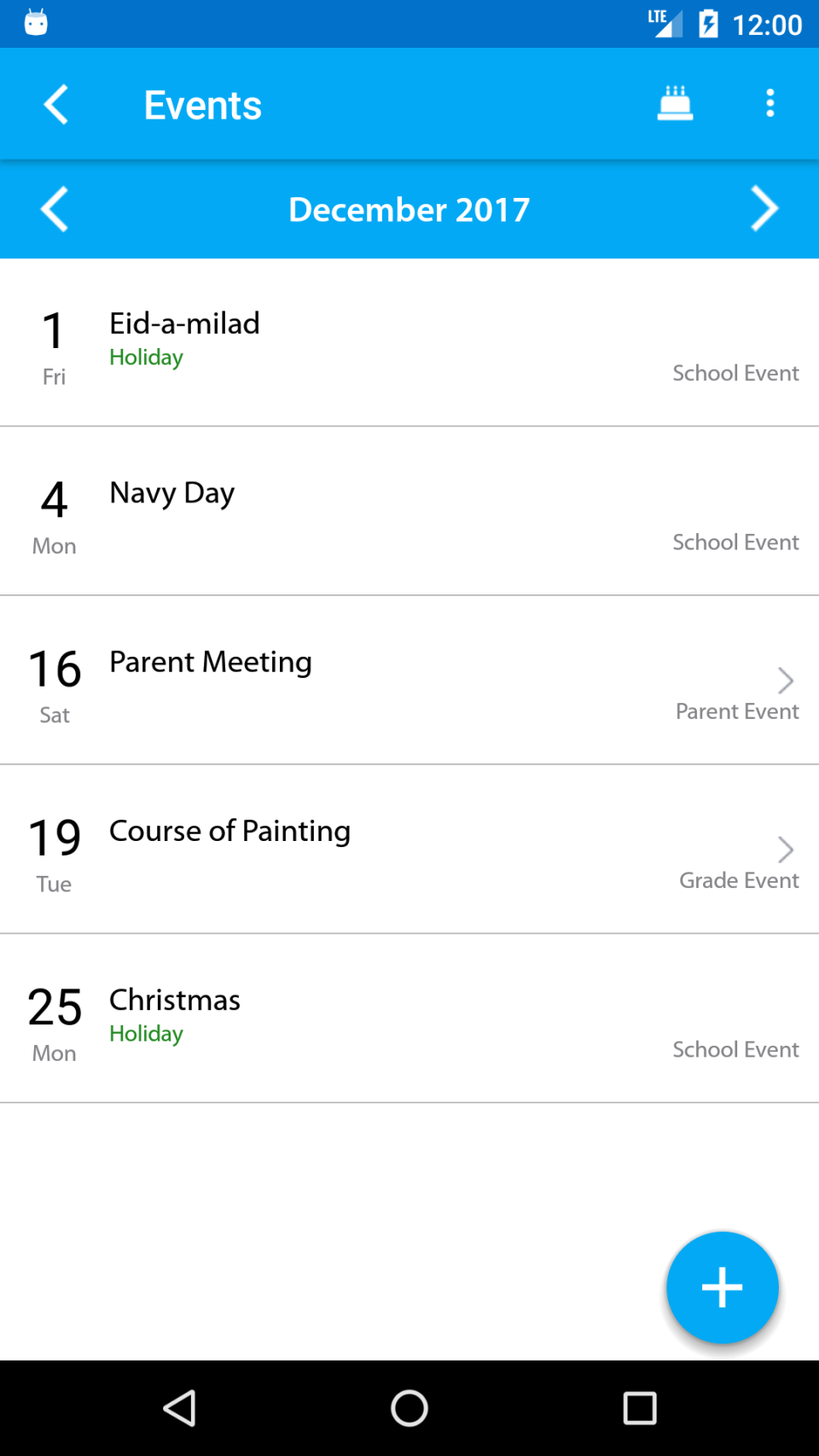The height and width of the screenshot is (1456, 819).
Task: Select the December 2017 header
Action: click(x=409, y=209)
